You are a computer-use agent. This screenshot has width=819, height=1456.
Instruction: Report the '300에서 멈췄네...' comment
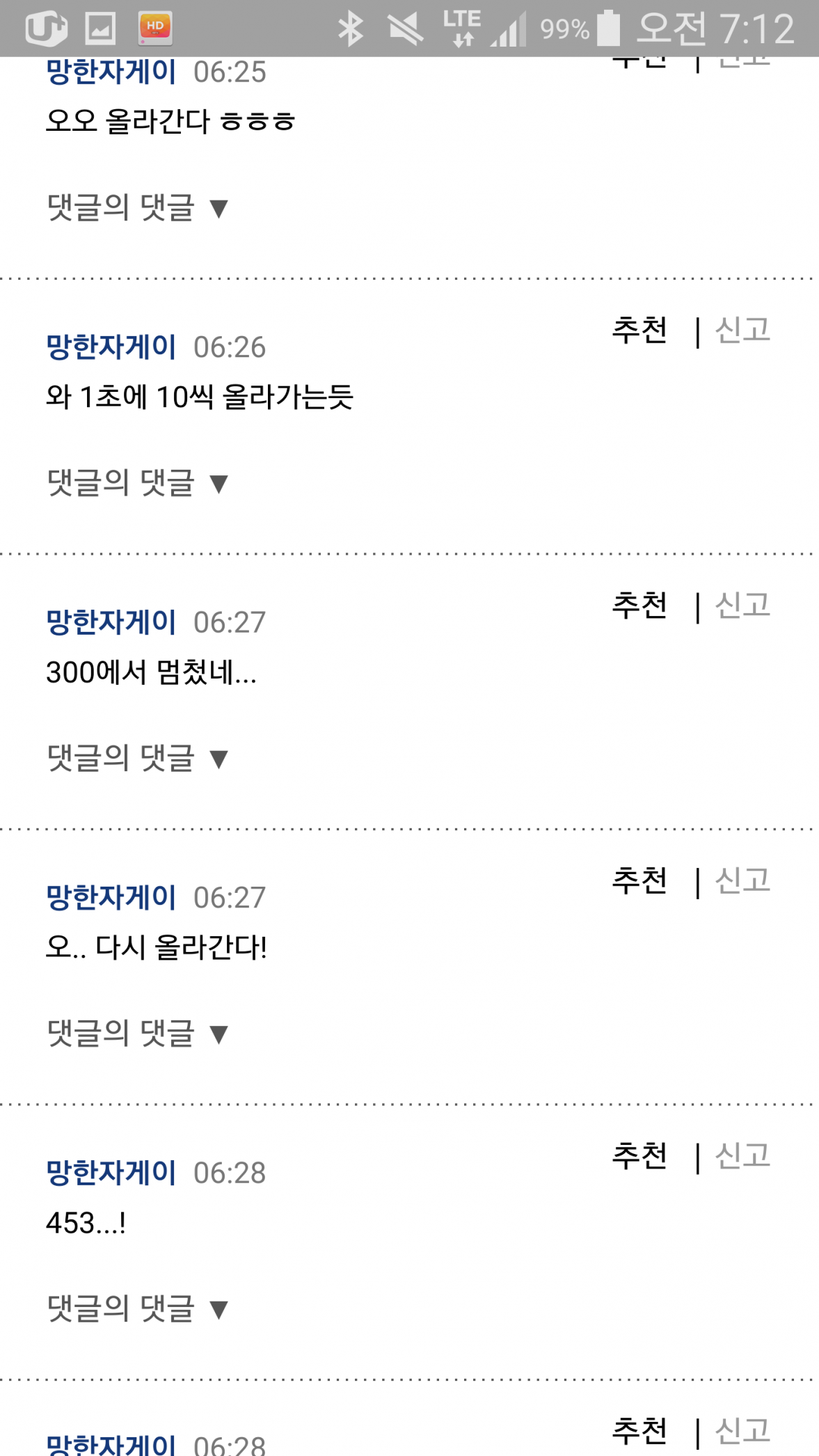[x=742, y=605]
